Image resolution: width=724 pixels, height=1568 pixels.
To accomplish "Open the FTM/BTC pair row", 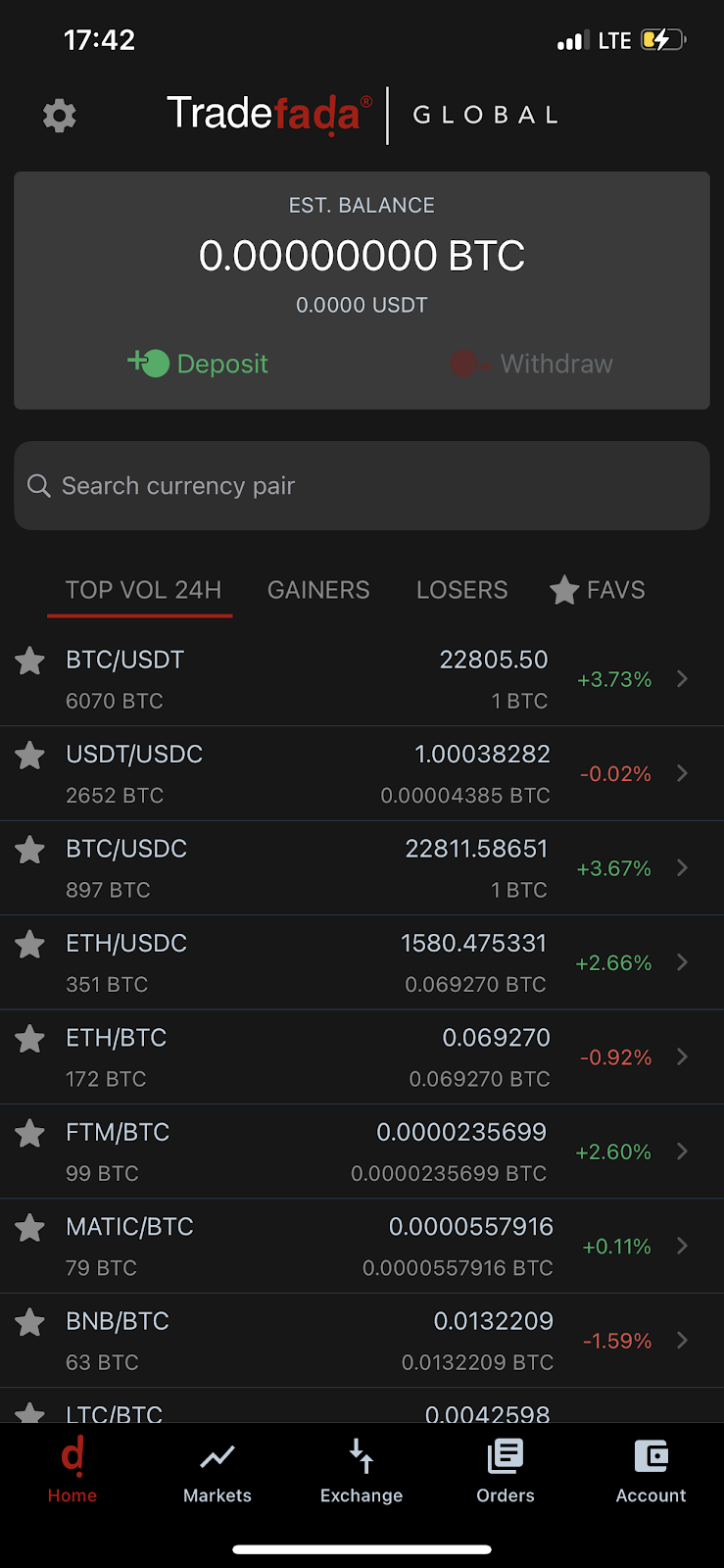I will (362, 1151).
